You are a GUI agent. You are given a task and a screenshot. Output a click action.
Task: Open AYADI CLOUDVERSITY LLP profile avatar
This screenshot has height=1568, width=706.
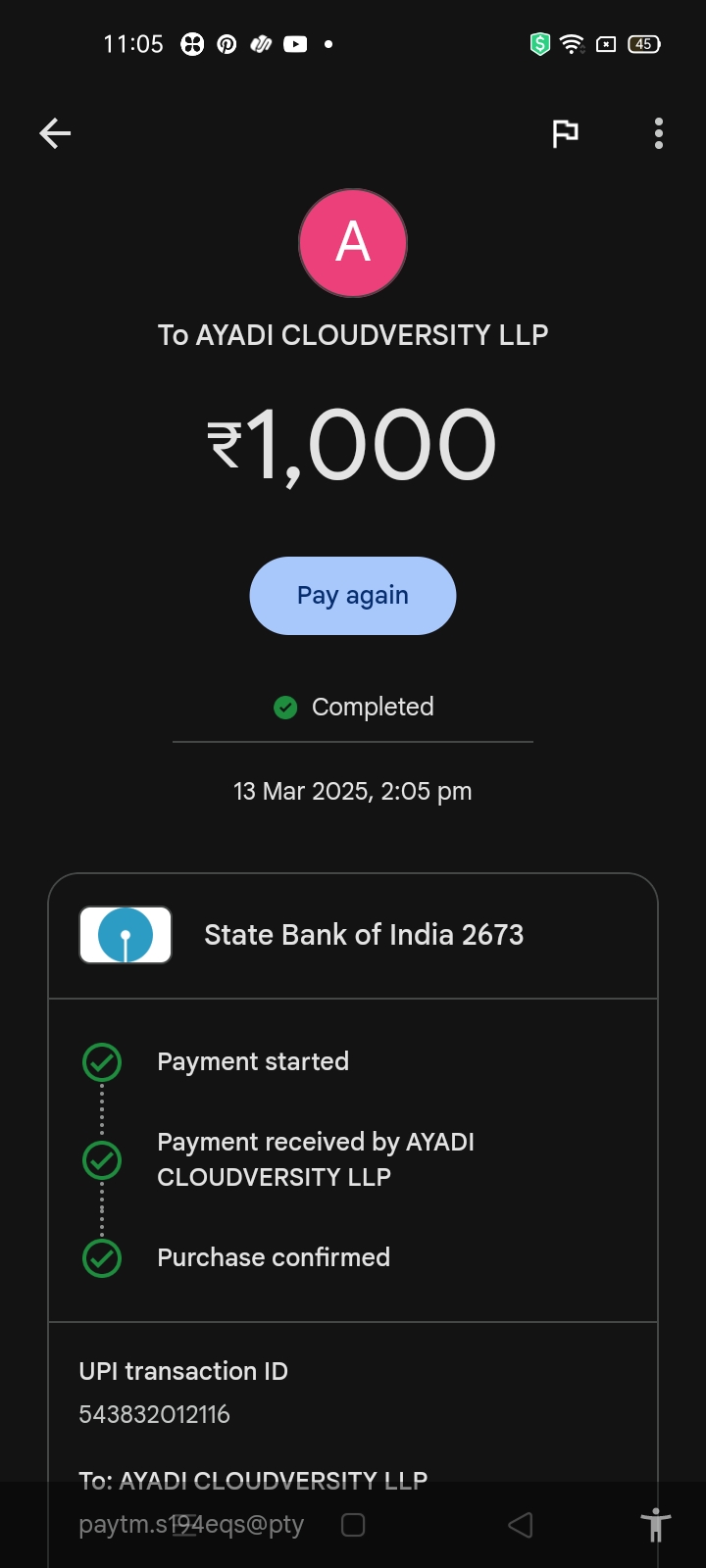(x=353, y=243)
